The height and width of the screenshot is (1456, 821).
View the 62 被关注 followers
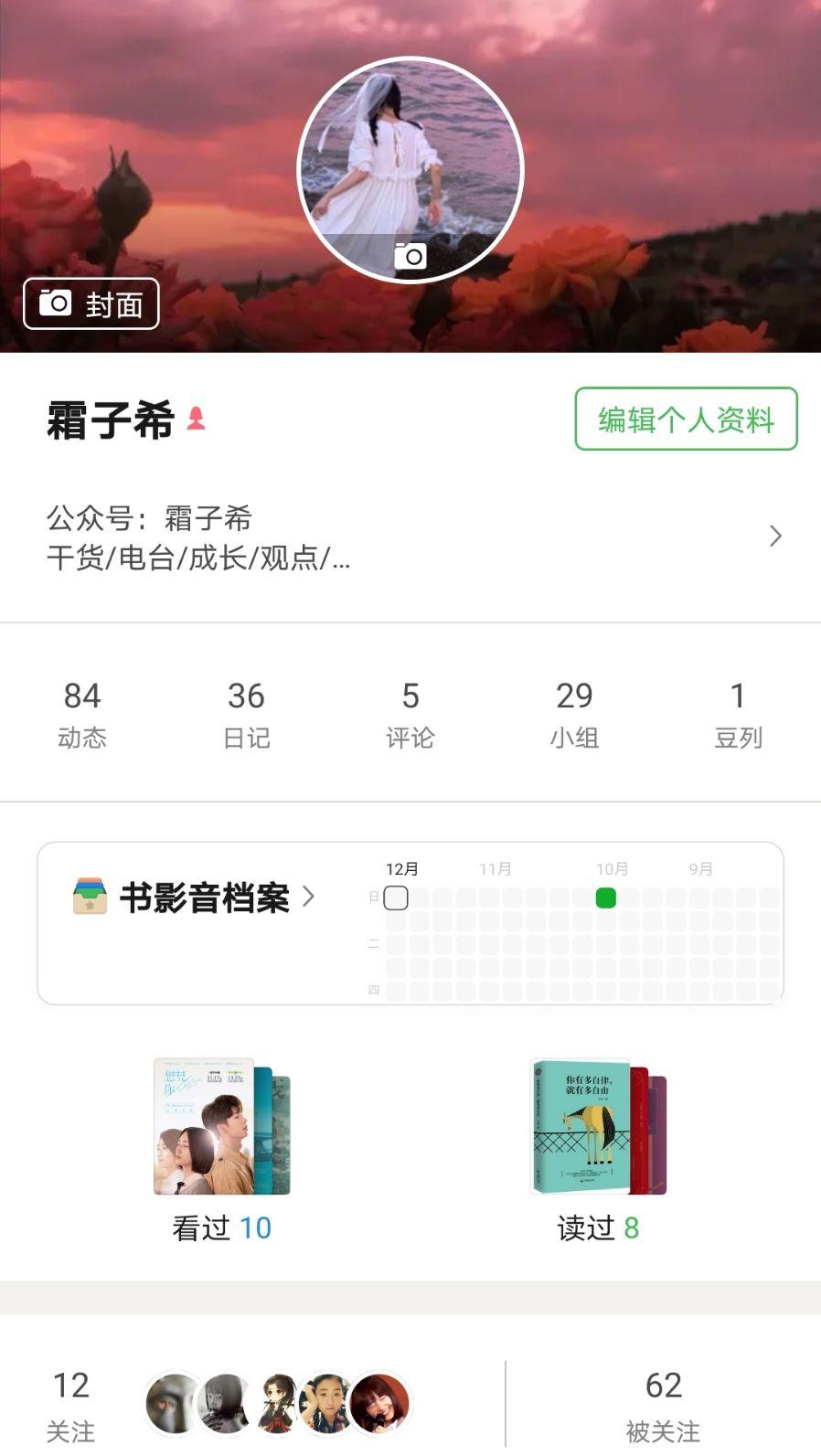click(663, 1404)
